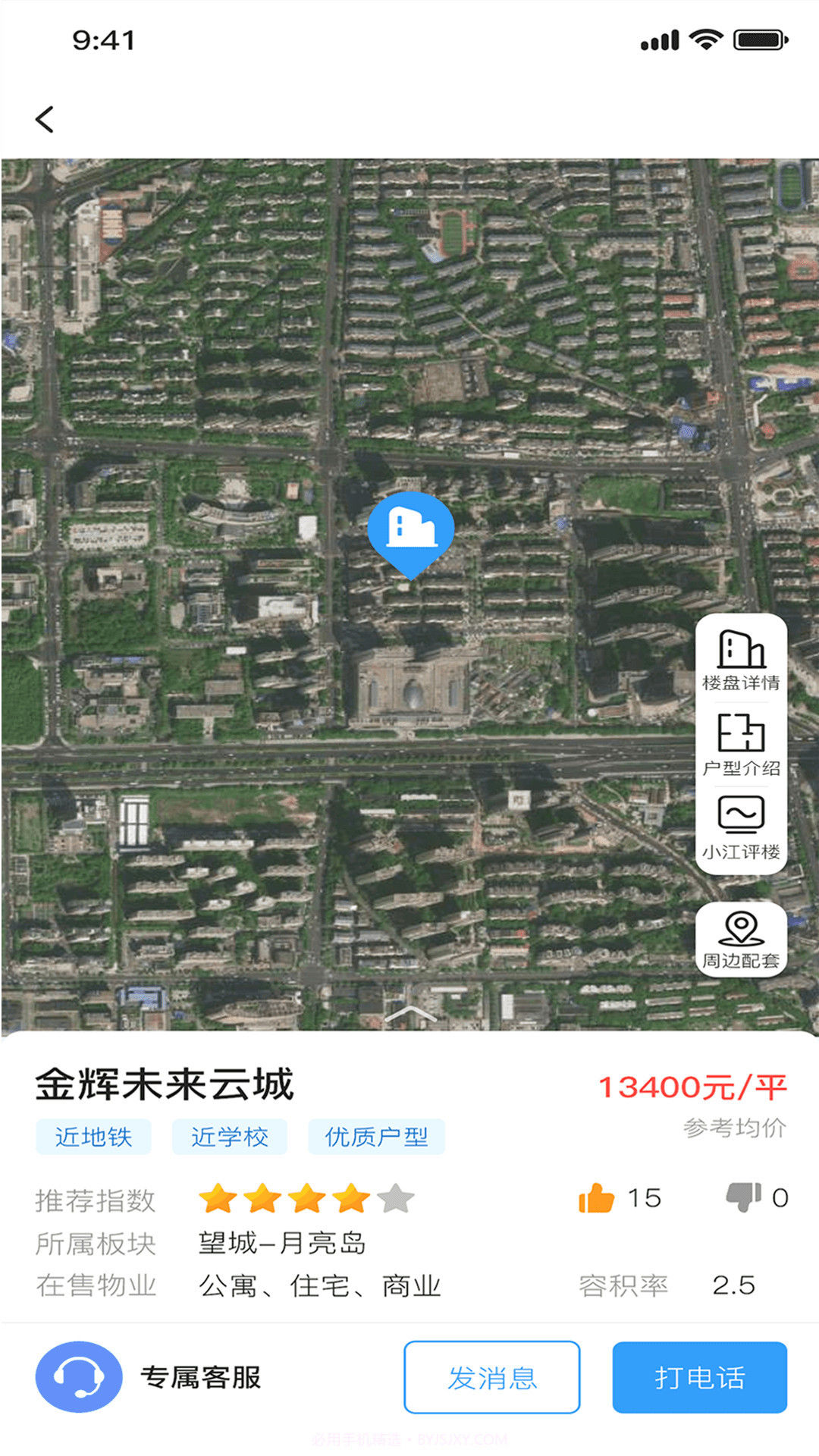The height and width of the screenshot is (1456, 819).
Task: Toggle the 近地铁 tag filter
Action: pyautogui.click(x=93, y=1136)
